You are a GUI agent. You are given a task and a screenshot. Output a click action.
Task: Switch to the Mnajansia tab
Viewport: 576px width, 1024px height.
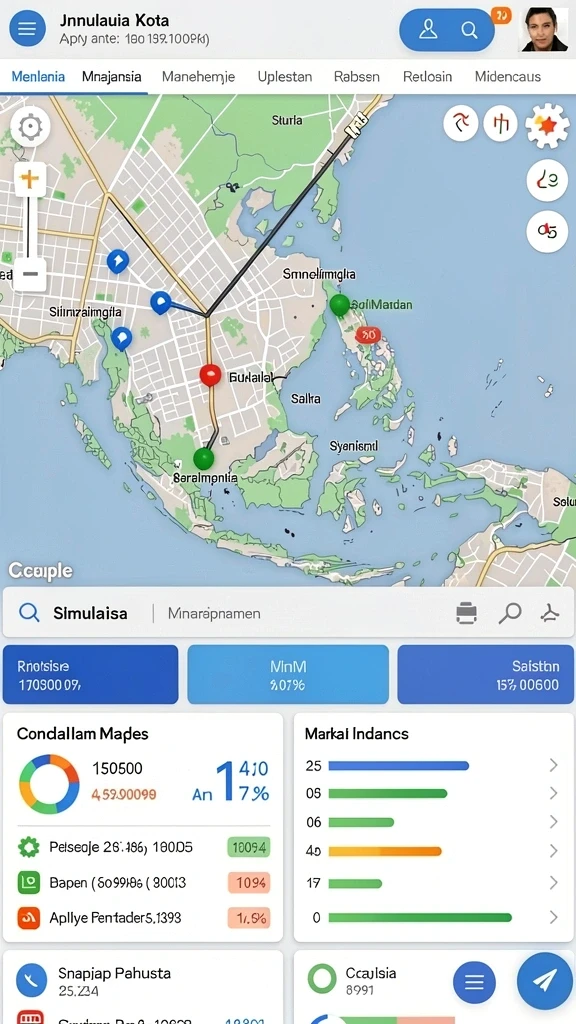[112, 76]
